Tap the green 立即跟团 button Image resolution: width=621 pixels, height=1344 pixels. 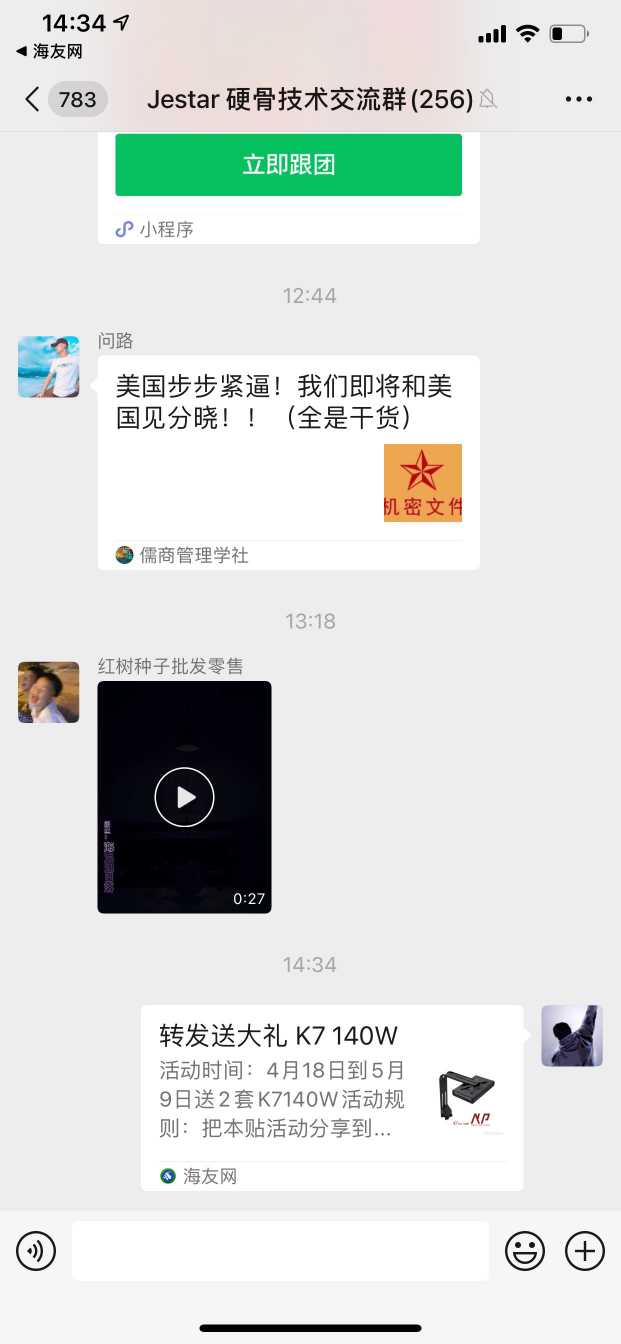(x=288, y=165)
